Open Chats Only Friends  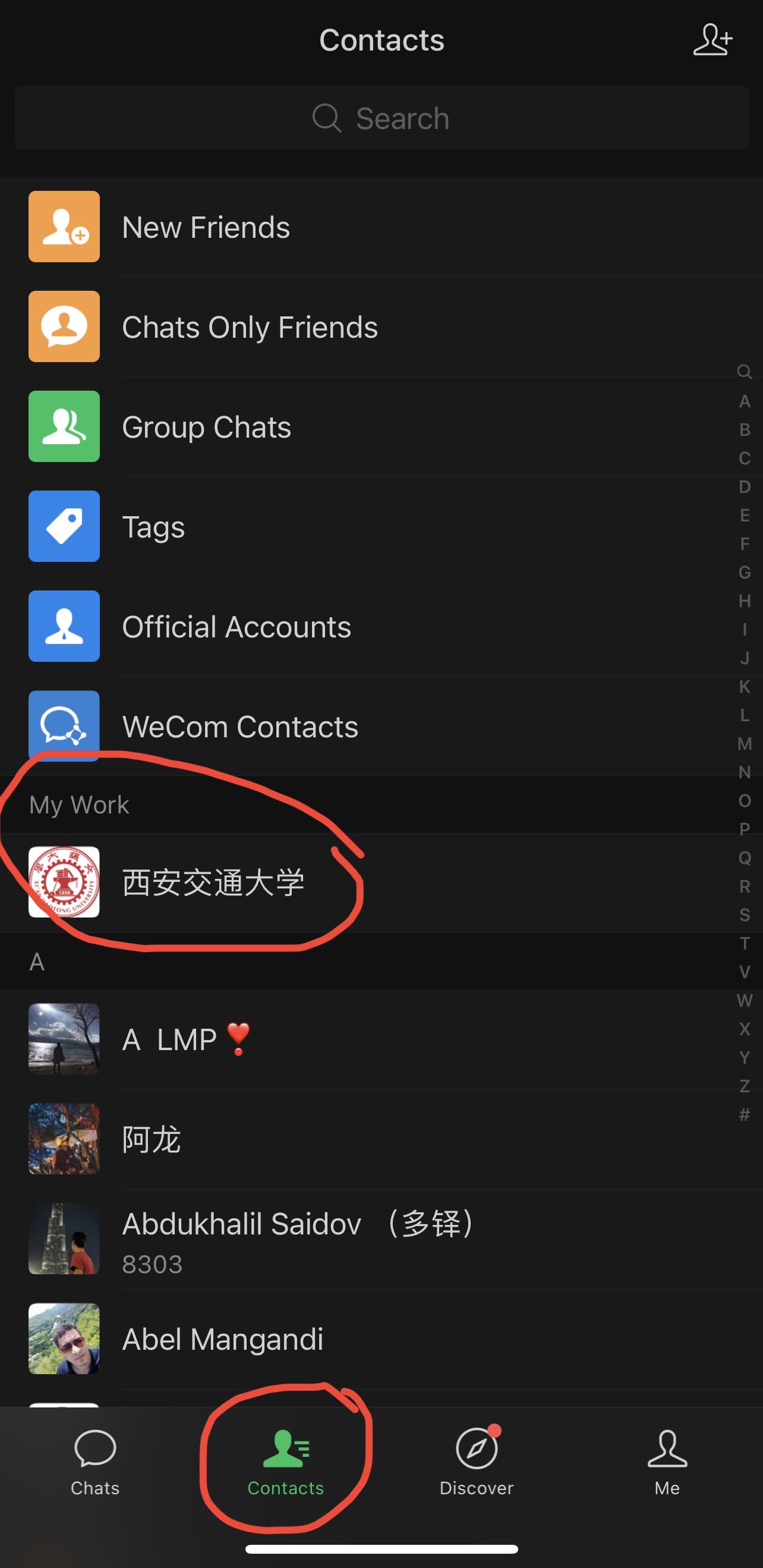(250, 327)
